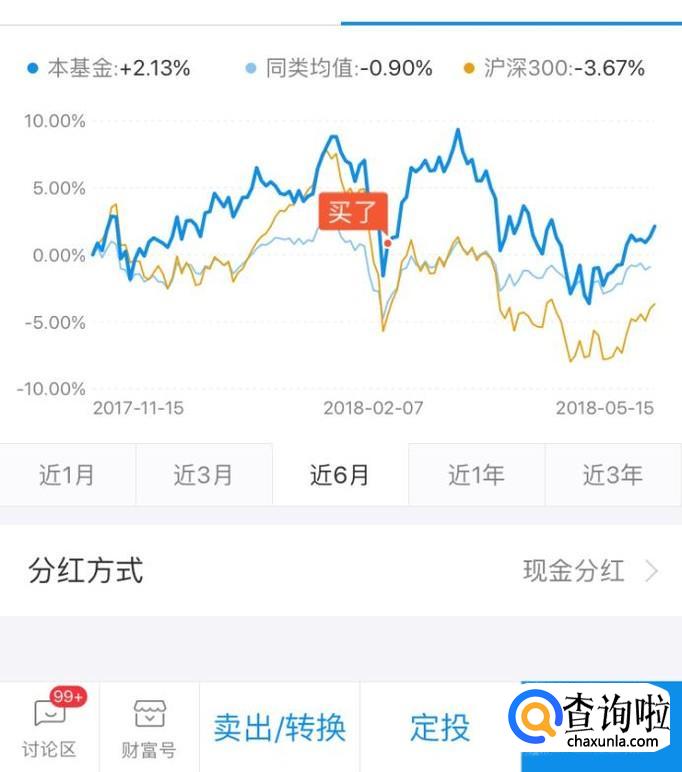Select the 近6月 time range tab
The height and width of the screenshot is (772, 682).
point(339,475)
